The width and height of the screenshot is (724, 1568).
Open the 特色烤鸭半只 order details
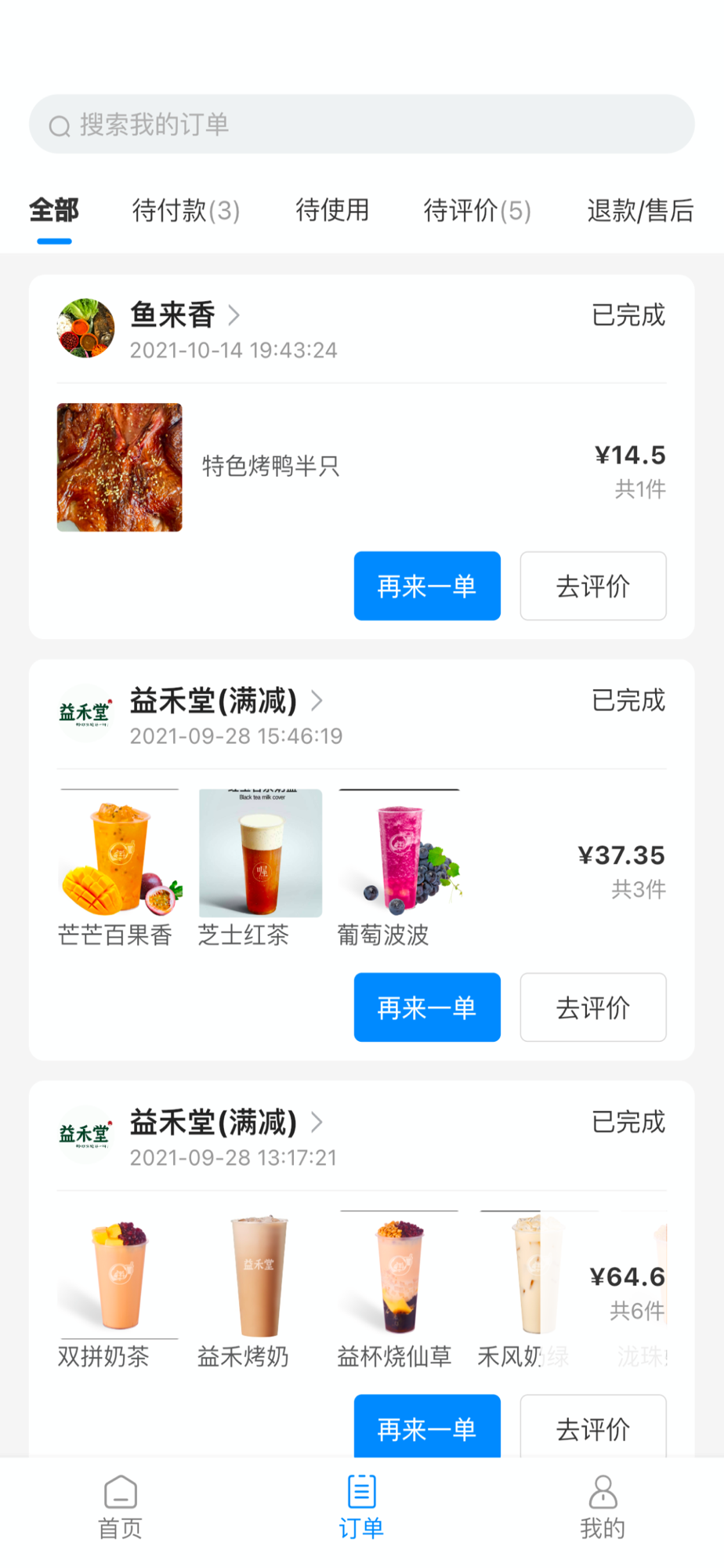tap(270, 466)
